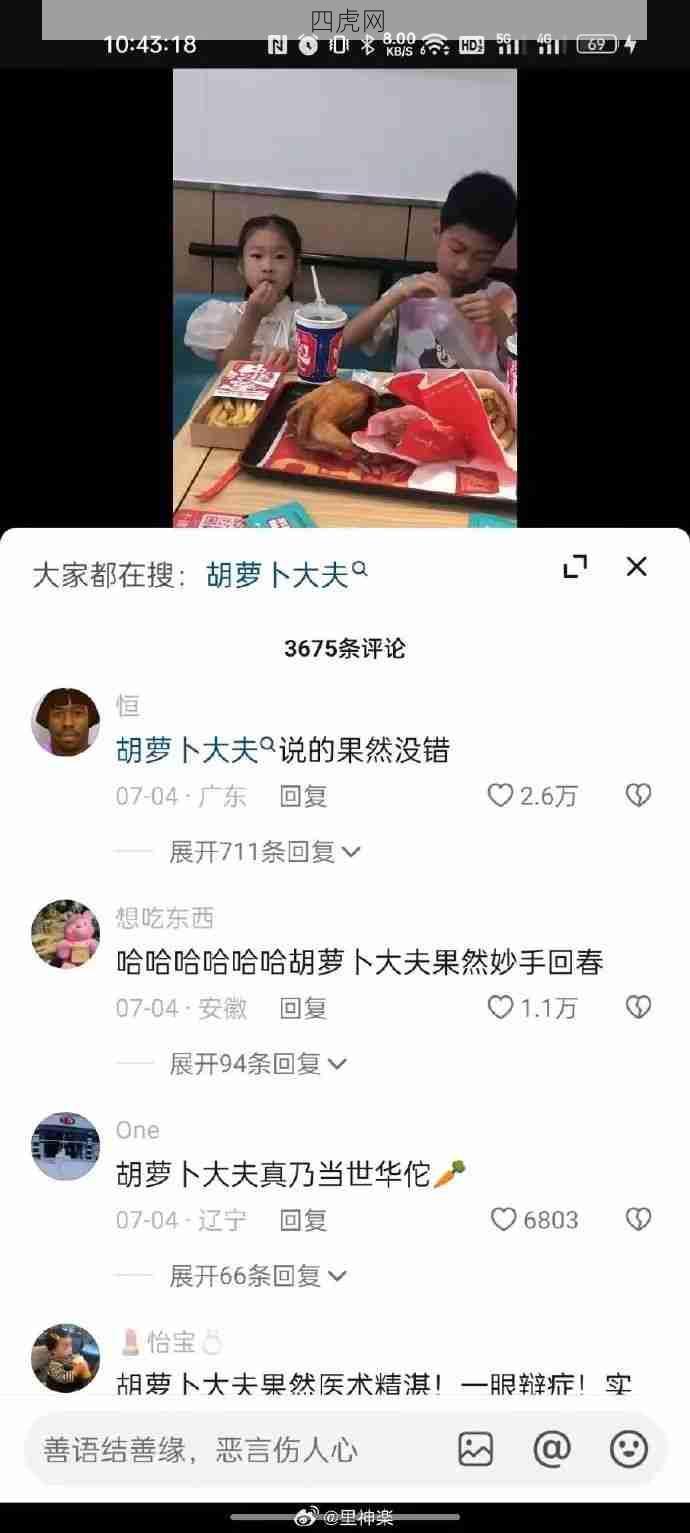Expand 66 replies under One's comment
Viewport: 690px width, 1533px height.
pyautogui.click(x=257, y=1276)
